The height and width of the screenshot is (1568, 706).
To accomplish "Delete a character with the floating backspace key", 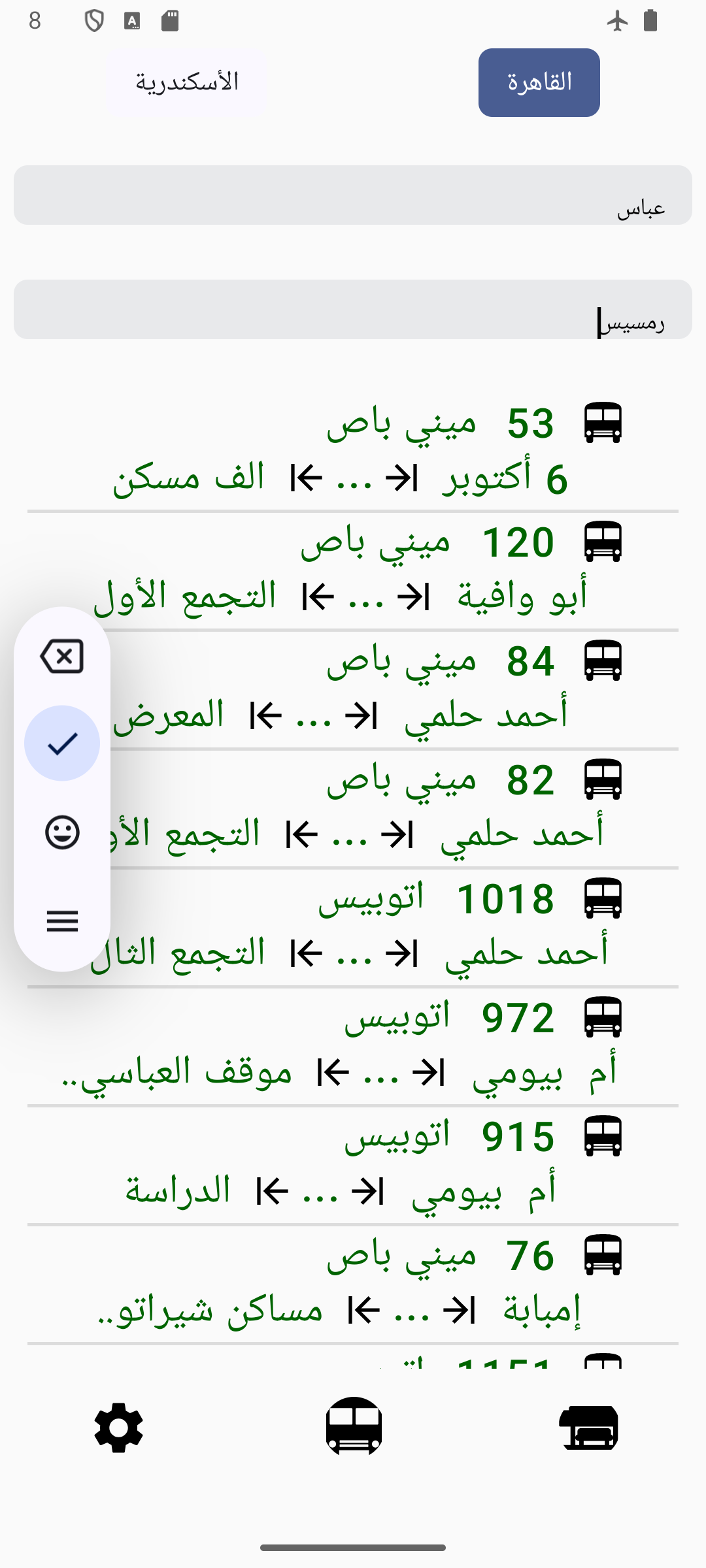I will [62, 656].
